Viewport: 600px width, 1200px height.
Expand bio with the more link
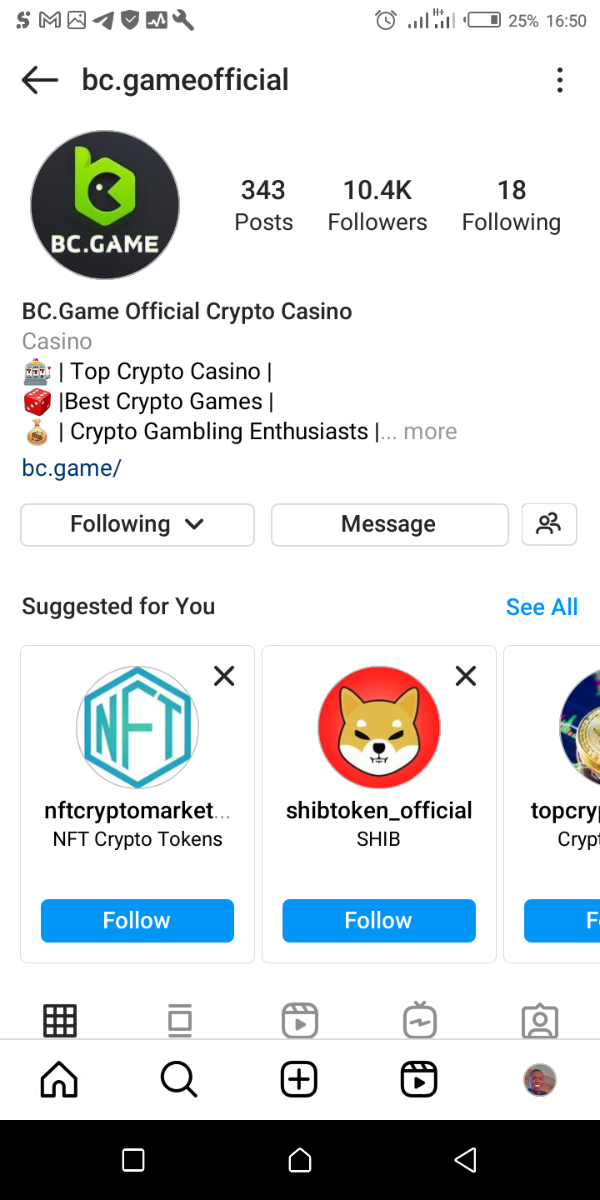click(431, 432)
